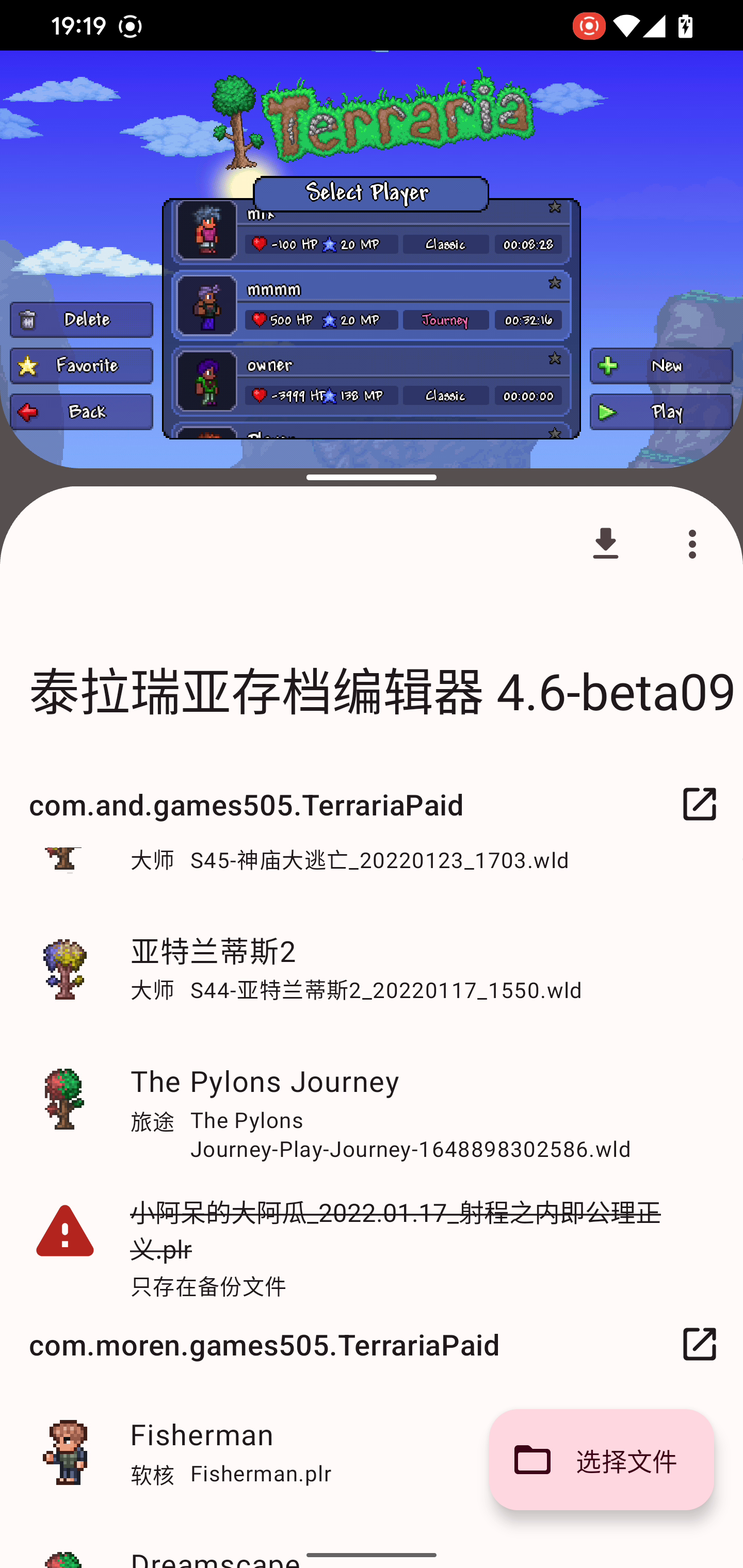
Task: Select the mmmm Journey character
Action: coord(372,304)
